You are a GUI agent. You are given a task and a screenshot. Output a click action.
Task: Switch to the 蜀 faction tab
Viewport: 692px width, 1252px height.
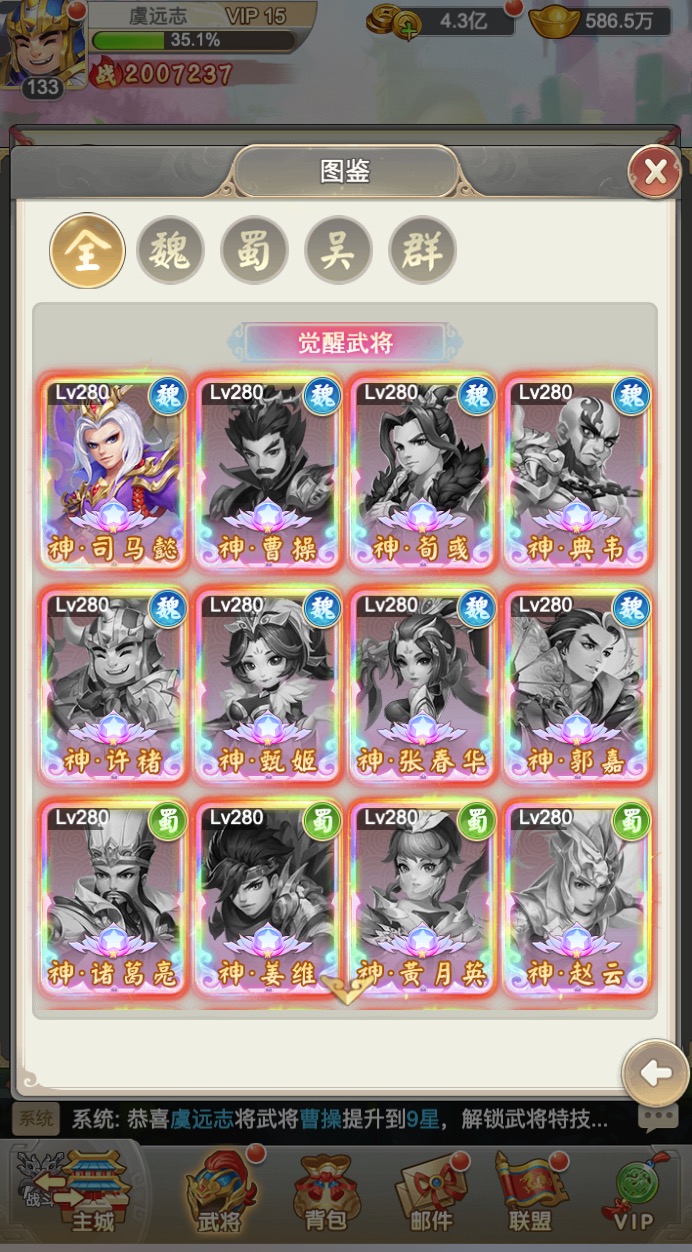[254, 251]
